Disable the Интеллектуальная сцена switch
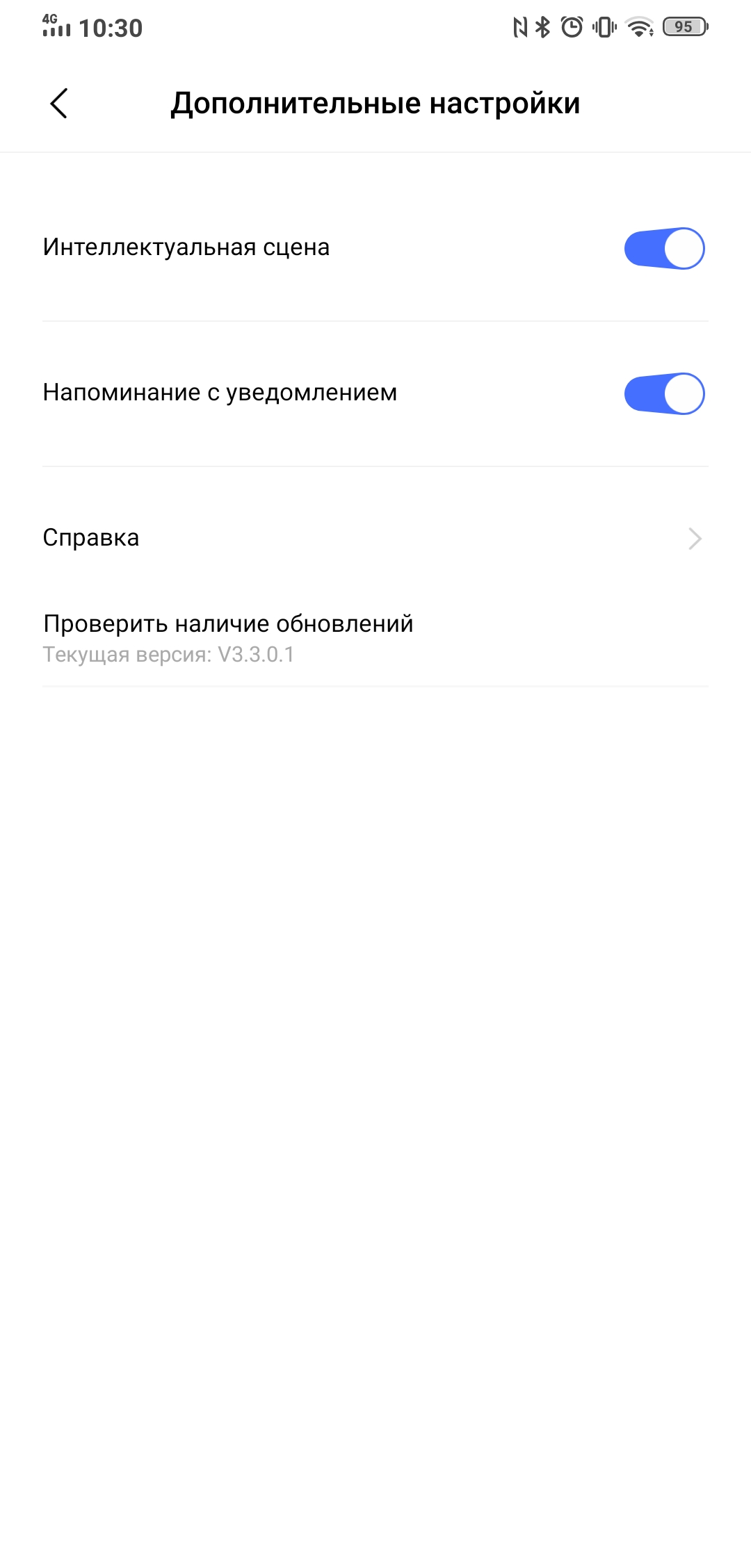751x1568 pixels. [x=664, y=248]
